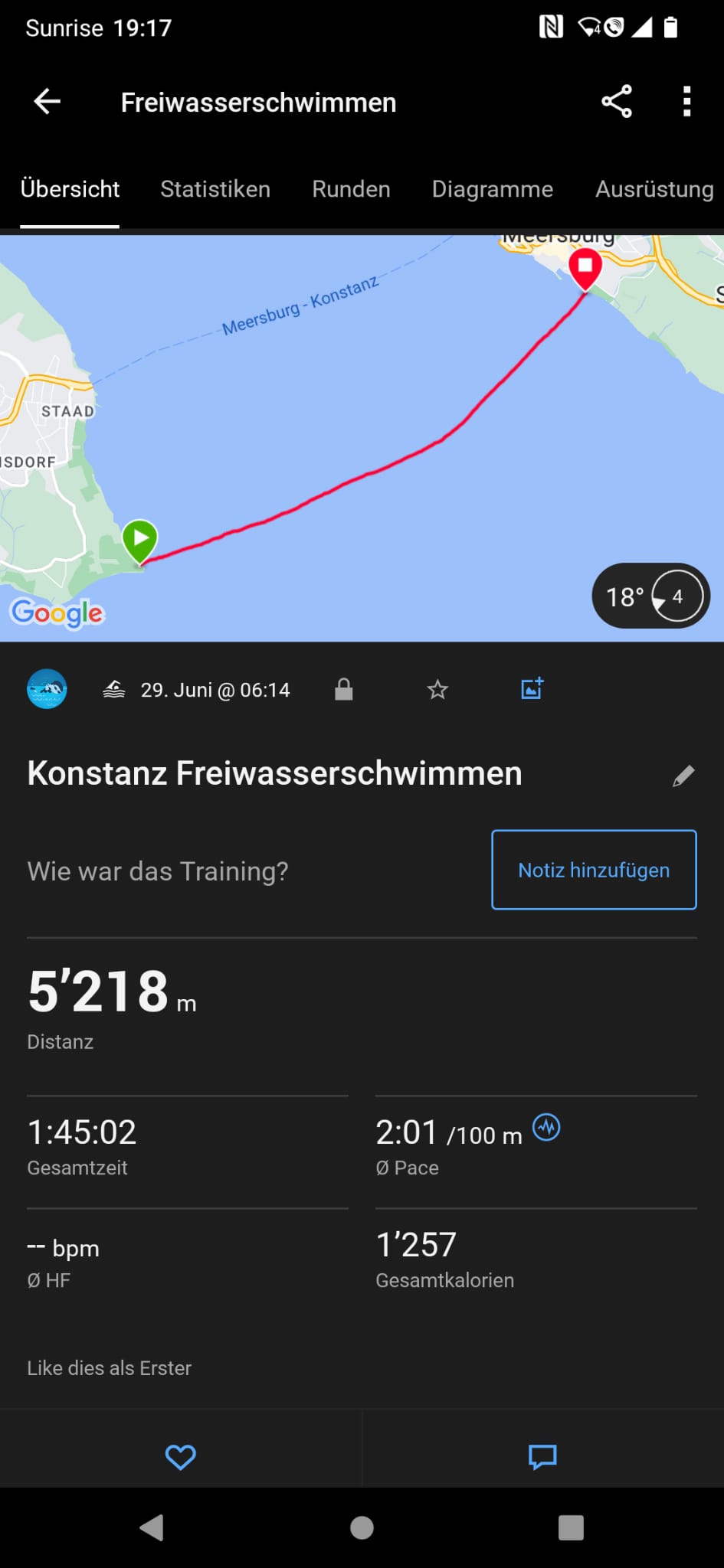Switch to the Ausrüstung tab

(x=654, y=189)
